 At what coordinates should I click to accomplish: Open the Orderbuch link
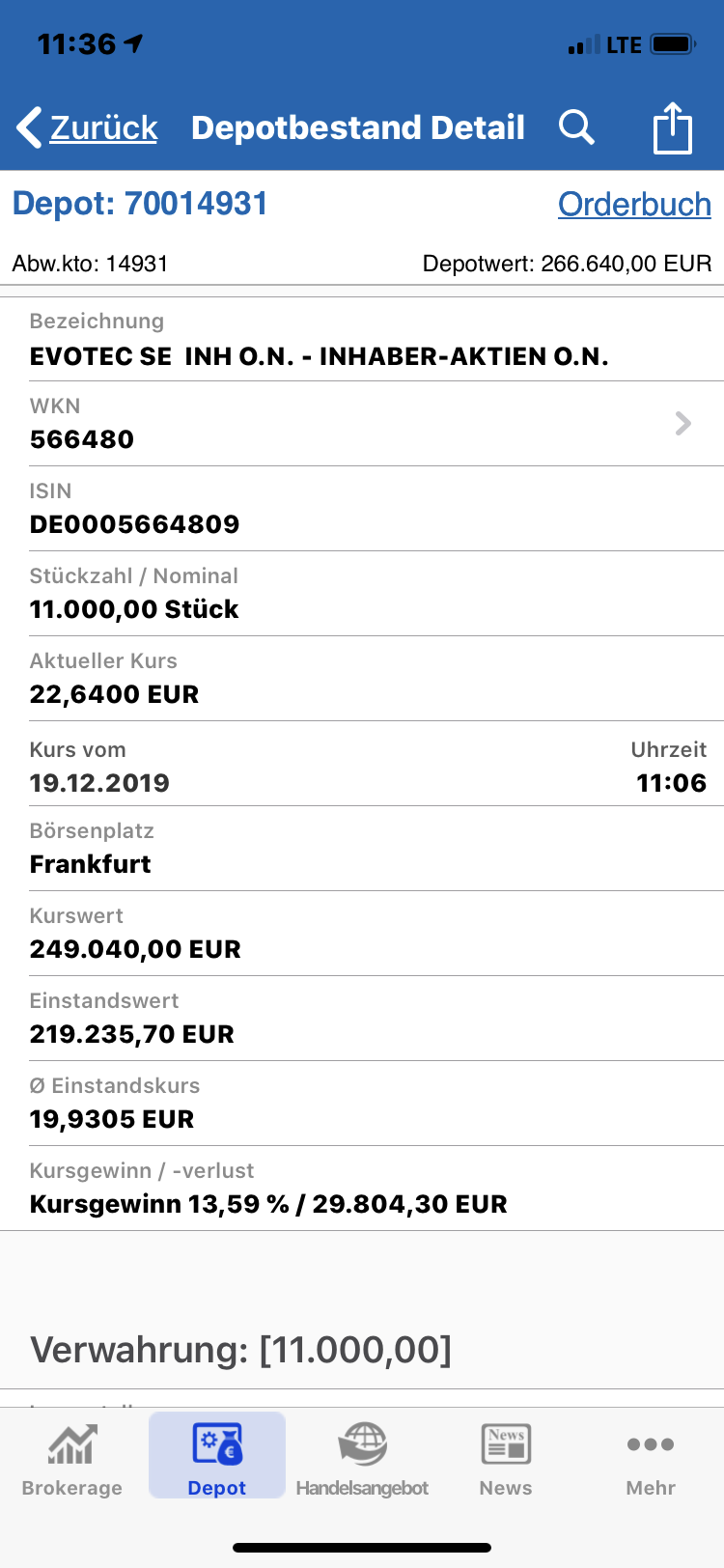tap(634, 205)
